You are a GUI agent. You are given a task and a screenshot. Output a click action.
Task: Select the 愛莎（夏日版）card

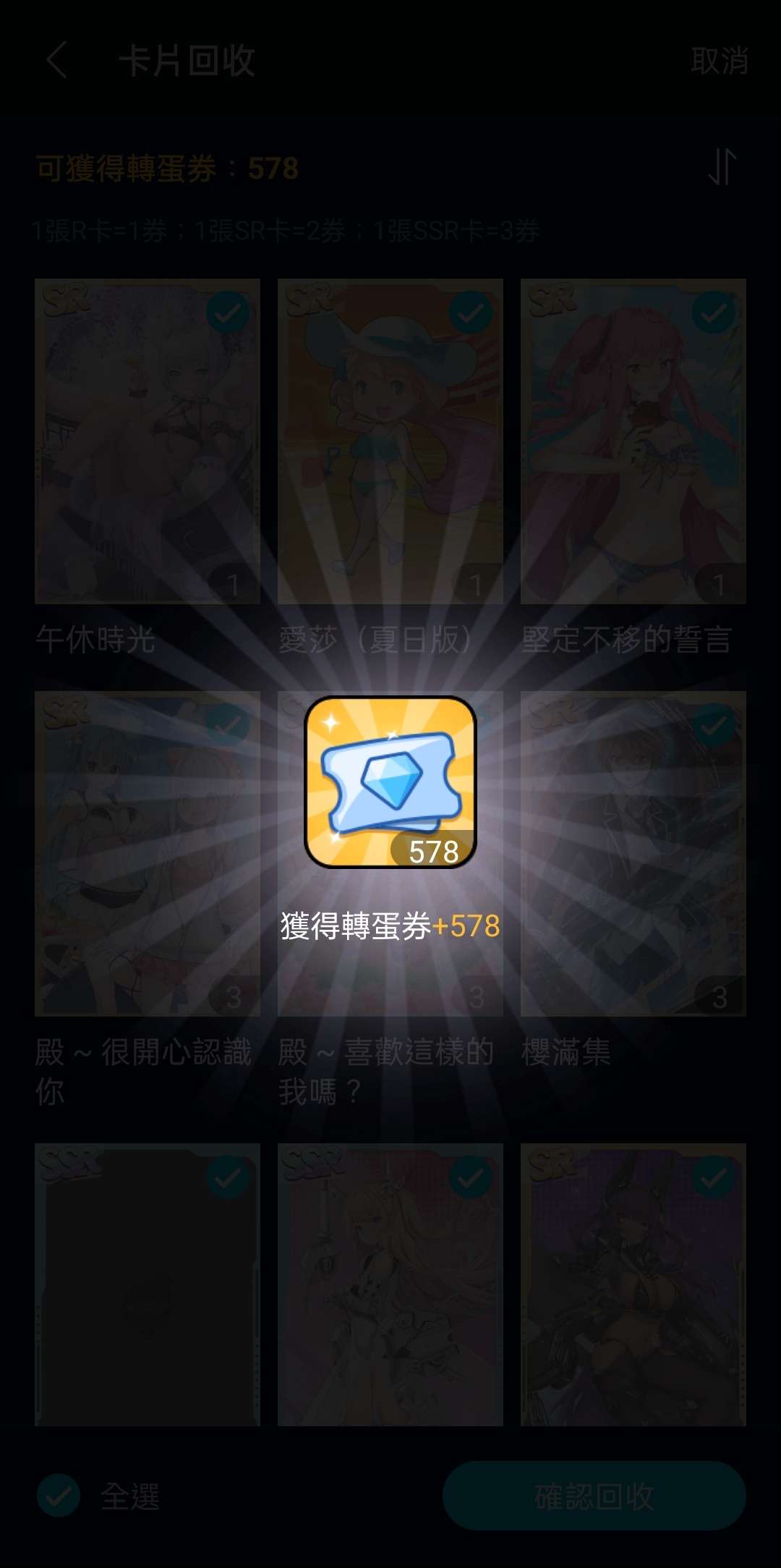coord(390,441)
